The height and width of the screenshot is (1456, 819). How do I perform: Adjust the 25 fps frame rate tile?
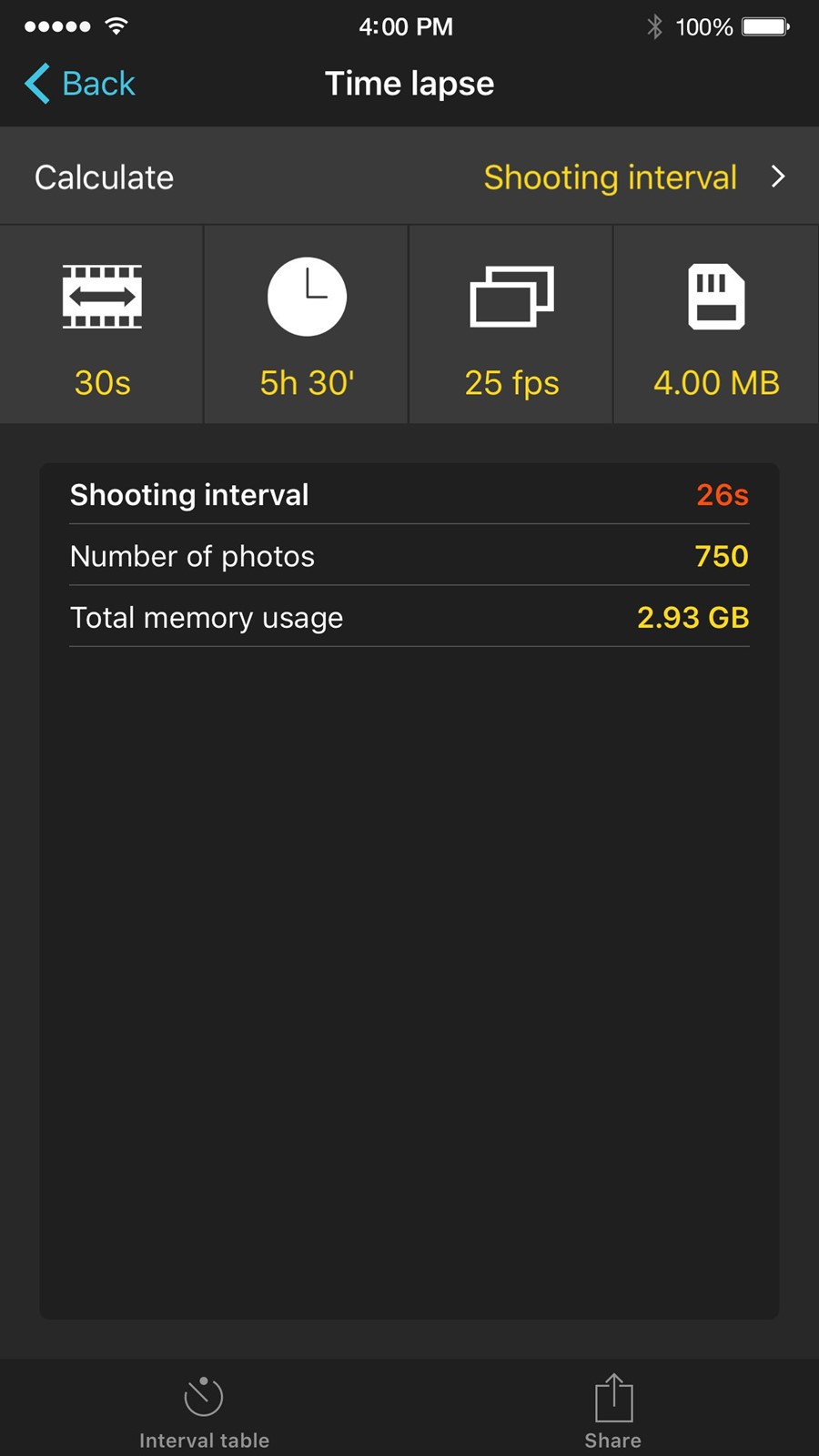511,325
